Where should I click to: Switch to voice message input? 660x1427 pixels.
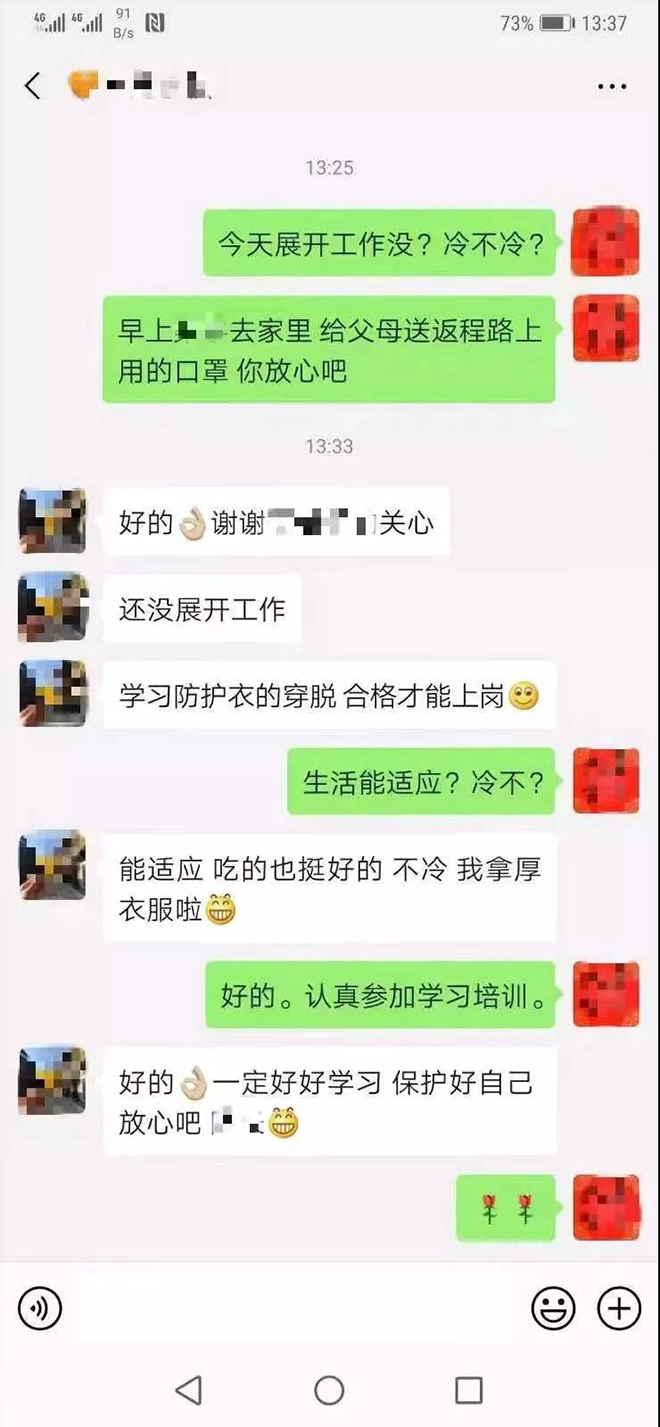pyautogui.click(x=40, y=1308)
